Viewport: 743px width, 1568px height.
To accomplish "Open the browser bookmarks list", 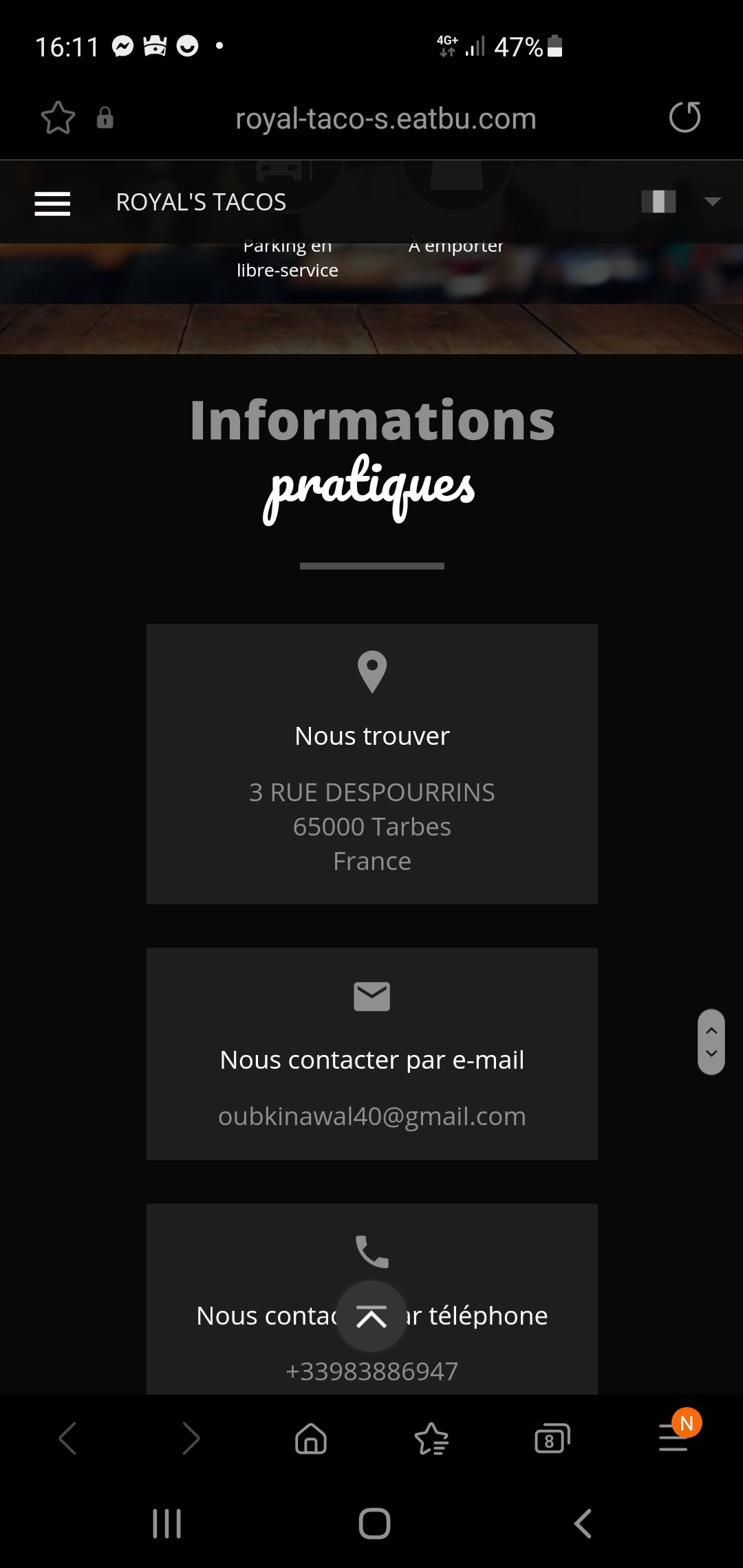I will (431, 1439).
